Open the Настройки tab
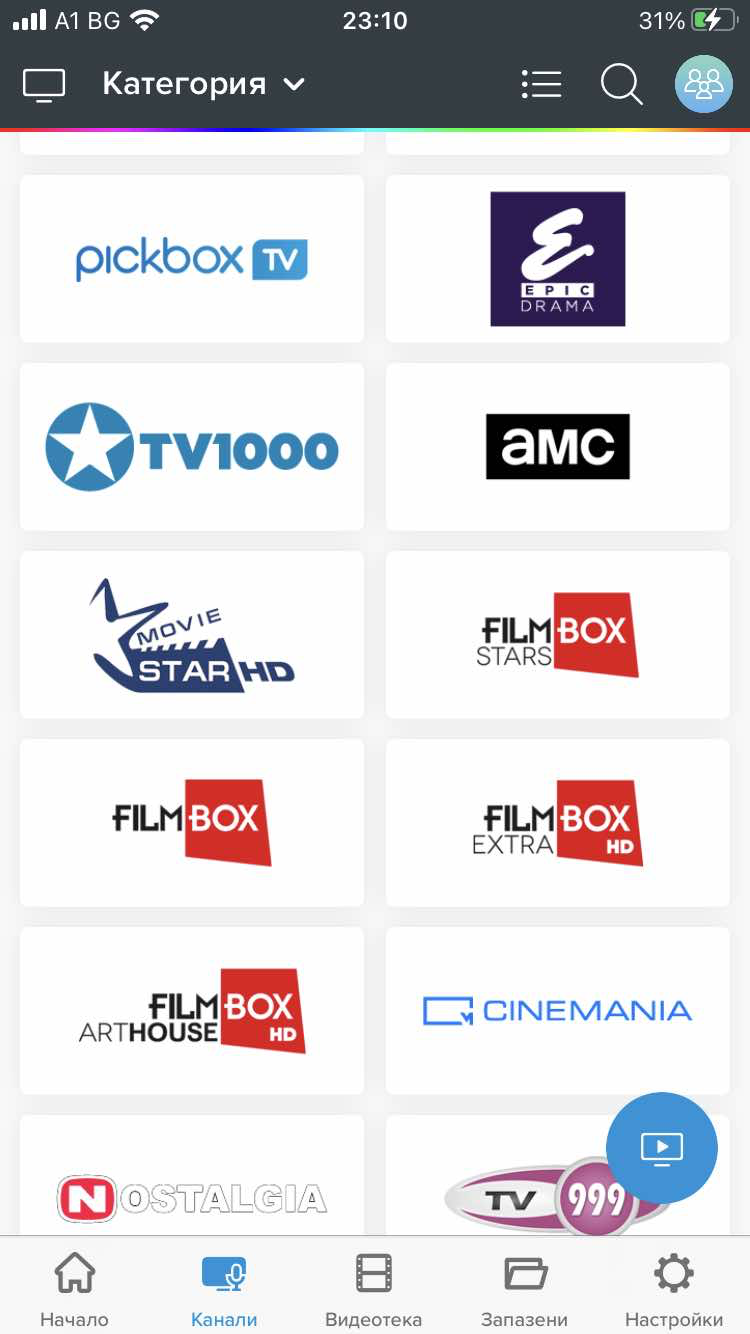 pos(673,1290)
